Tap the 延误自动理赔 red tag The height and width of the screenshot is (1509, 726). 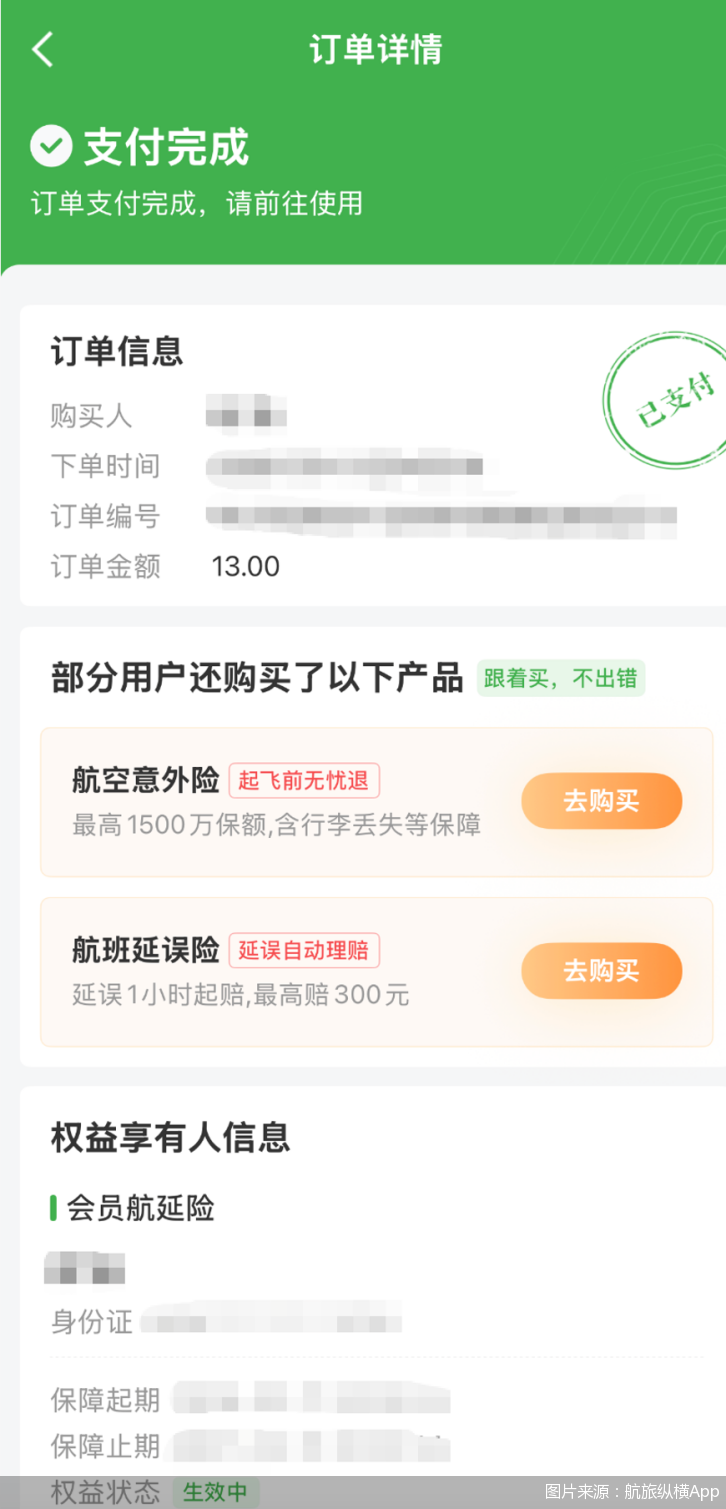[x=304, y=950]
